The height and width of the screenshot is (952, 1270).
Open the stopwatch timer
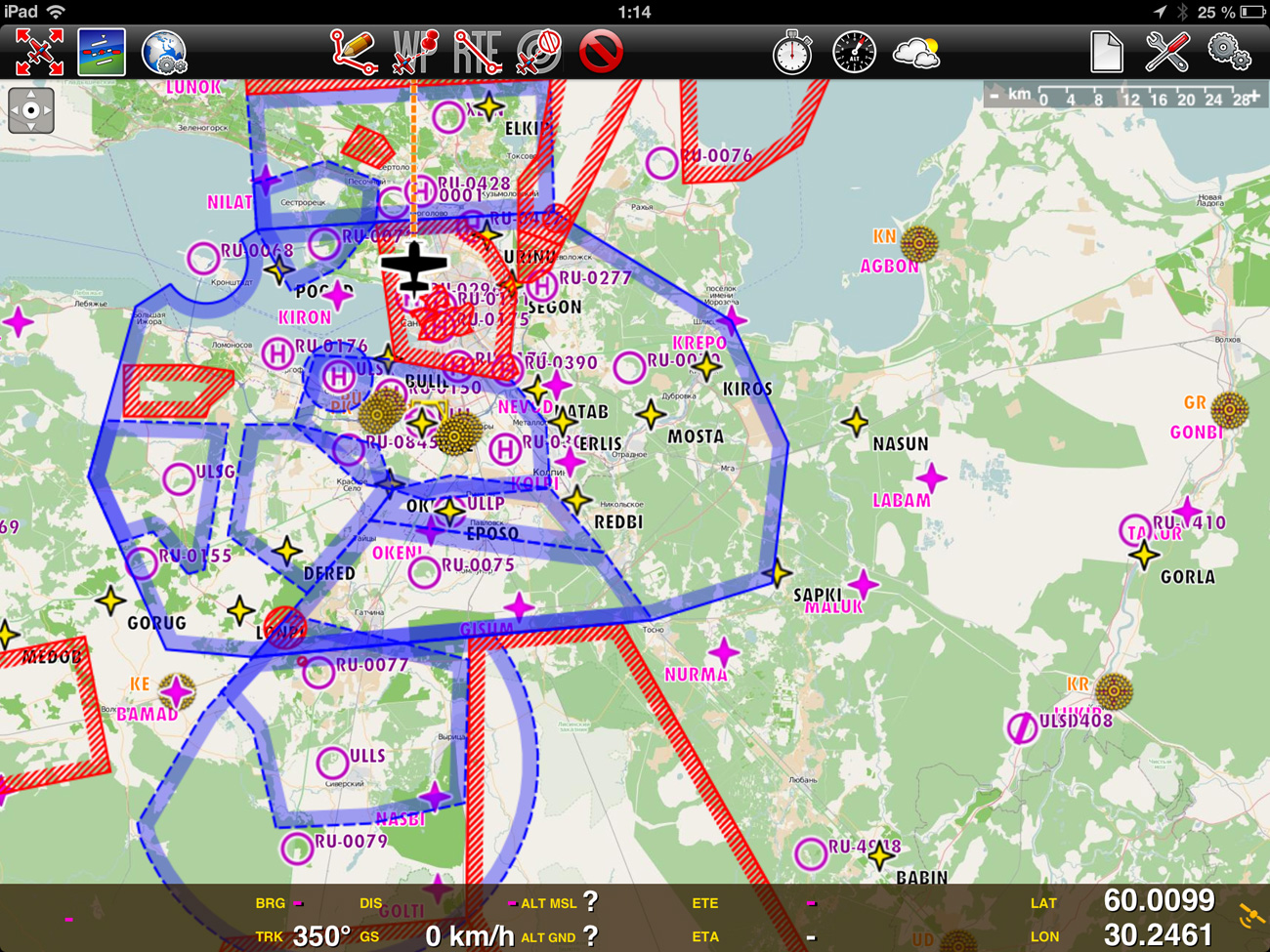pos(792,52)
